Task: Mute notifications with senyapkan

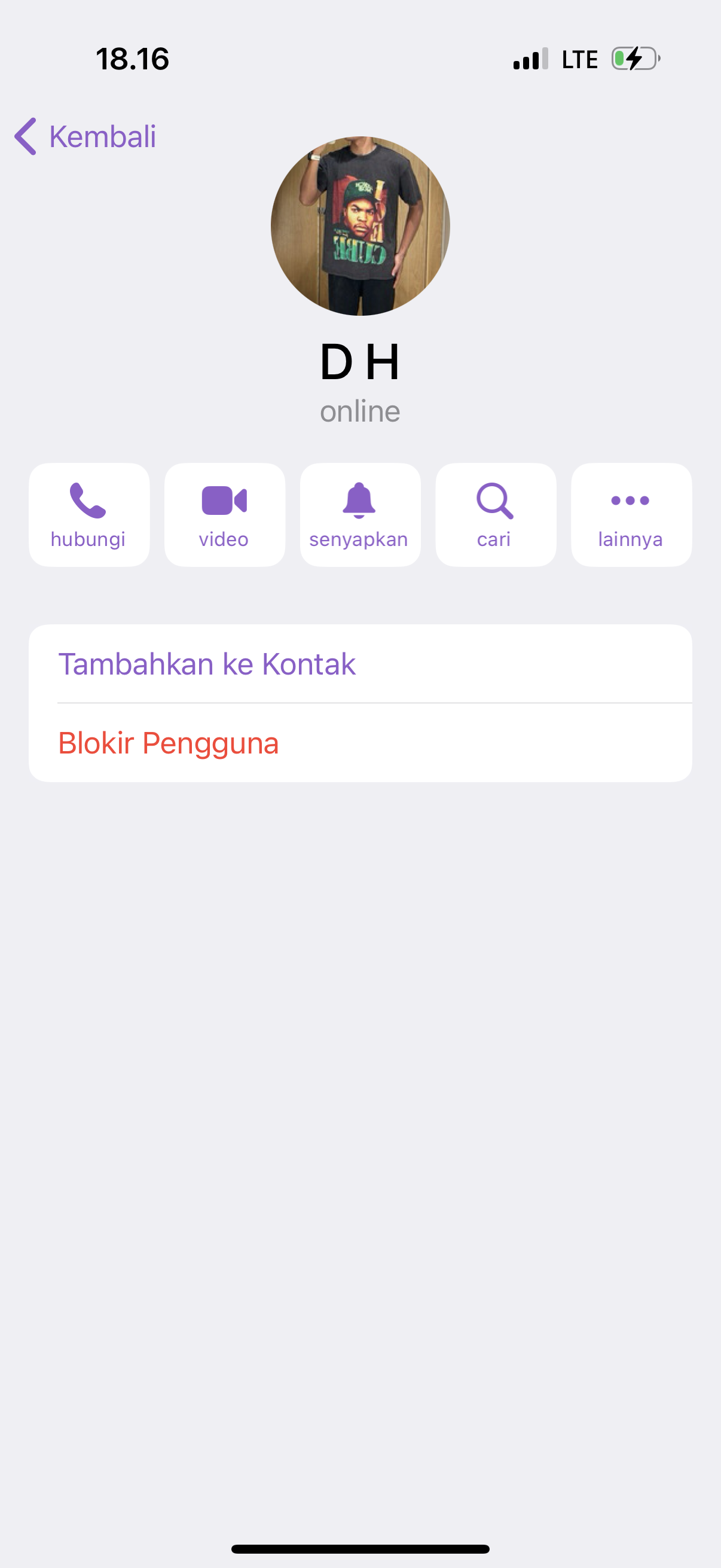Action: 360,515
